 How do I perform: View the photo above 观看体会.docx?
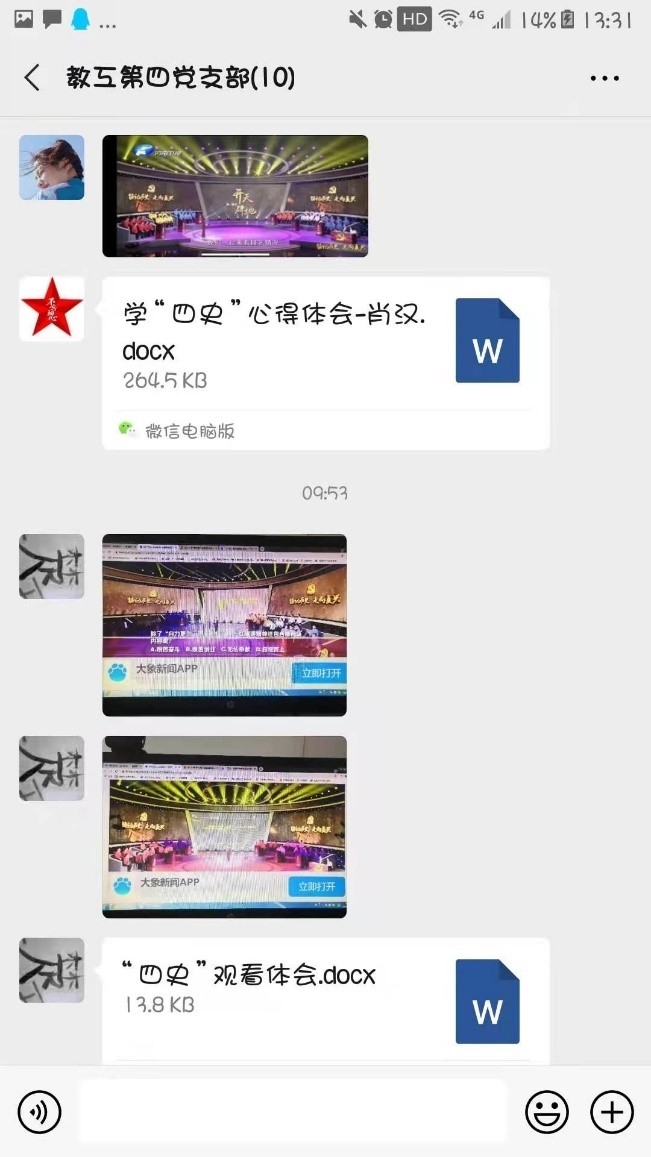tap(224, 826)
